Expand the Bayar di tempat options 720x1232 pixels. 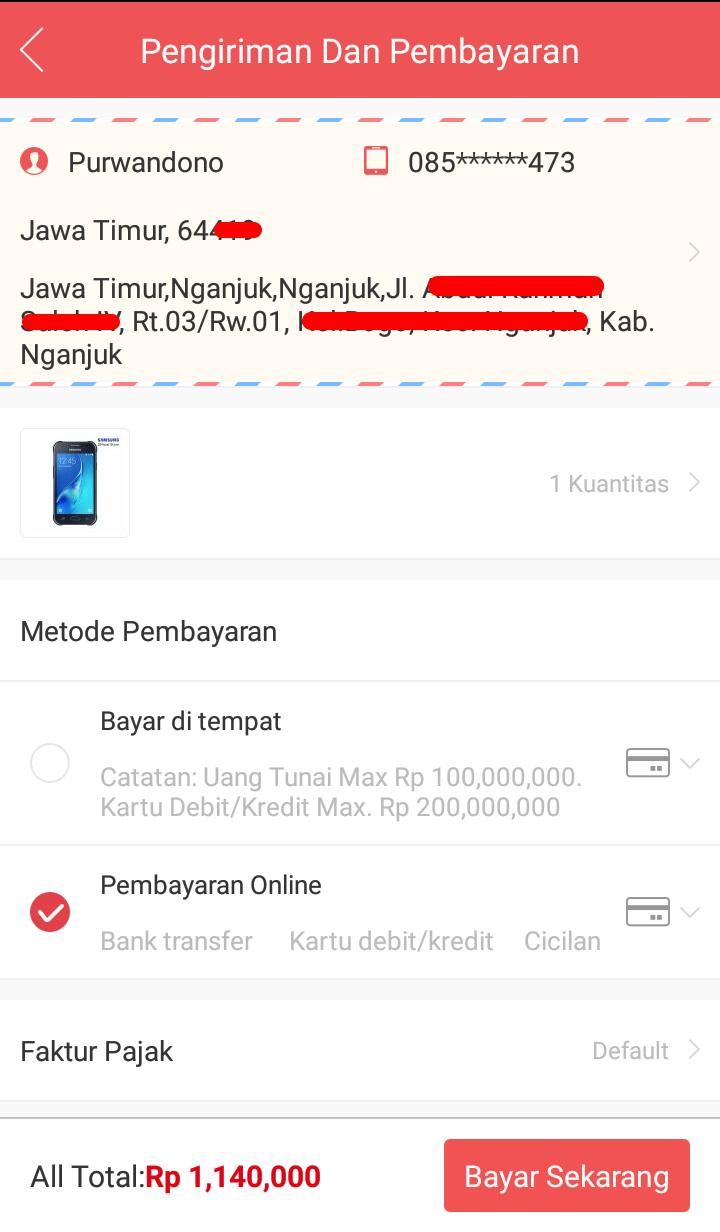[x=690, y=764]
